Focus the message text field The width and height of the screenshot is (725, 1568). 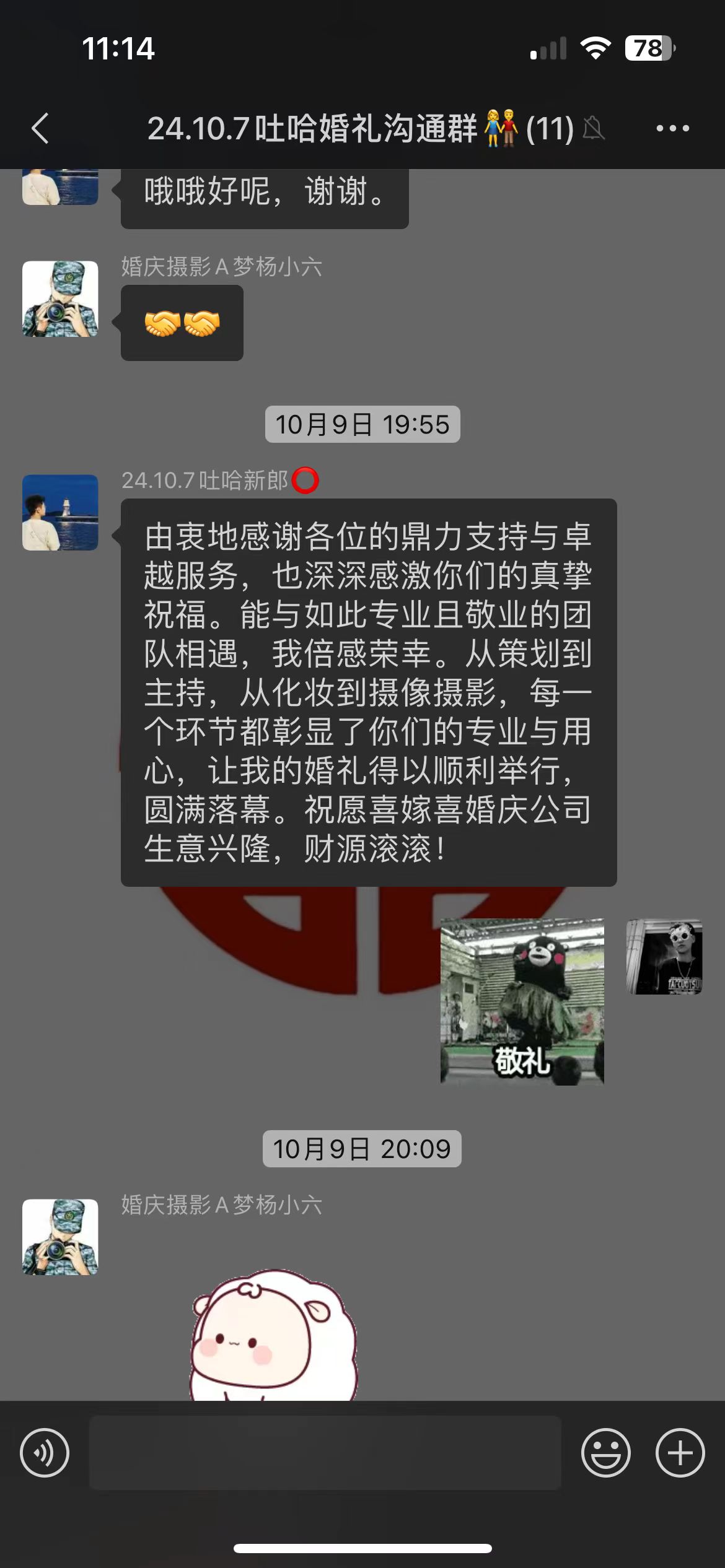pyautogui.click(x=325, y=1453)
